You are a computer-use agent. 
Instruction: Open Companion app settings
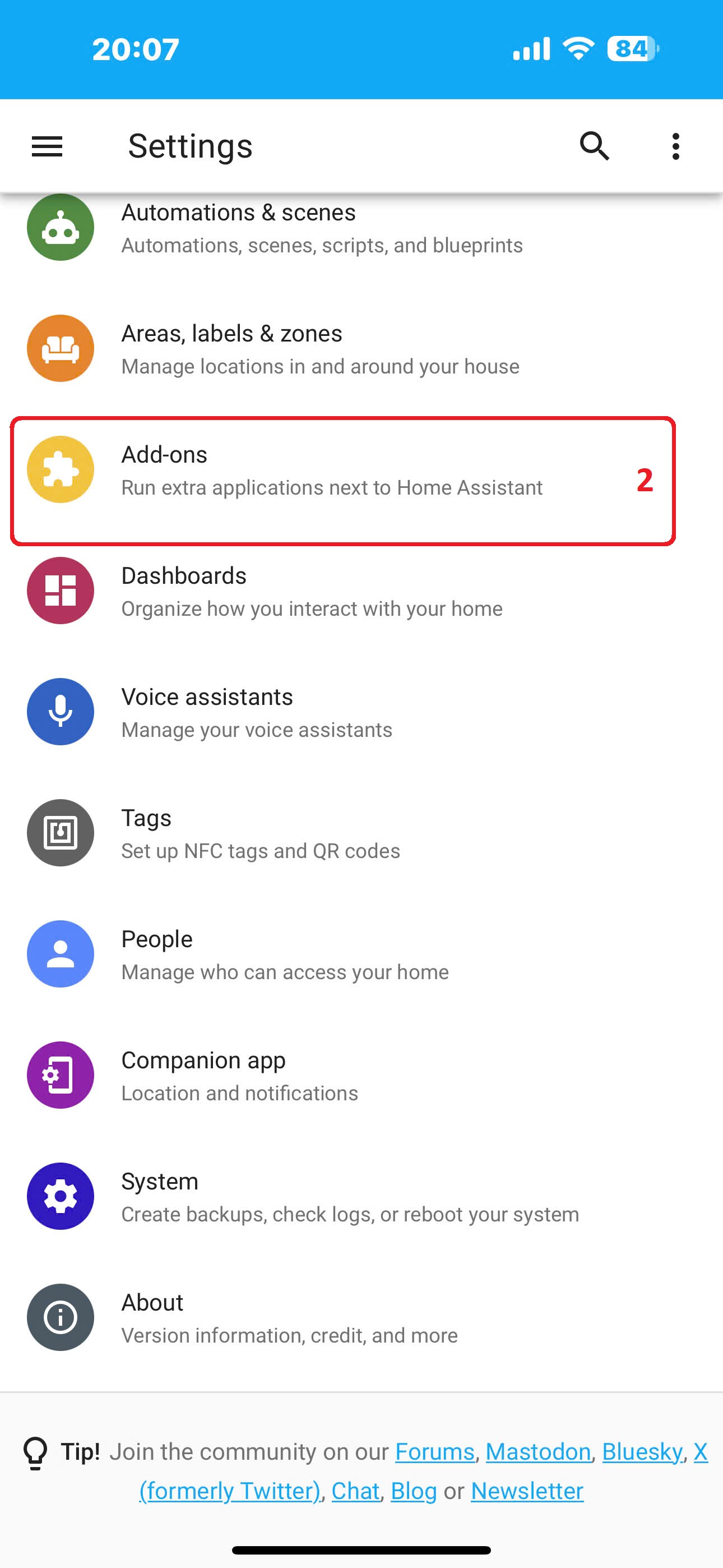(361, 1075)
